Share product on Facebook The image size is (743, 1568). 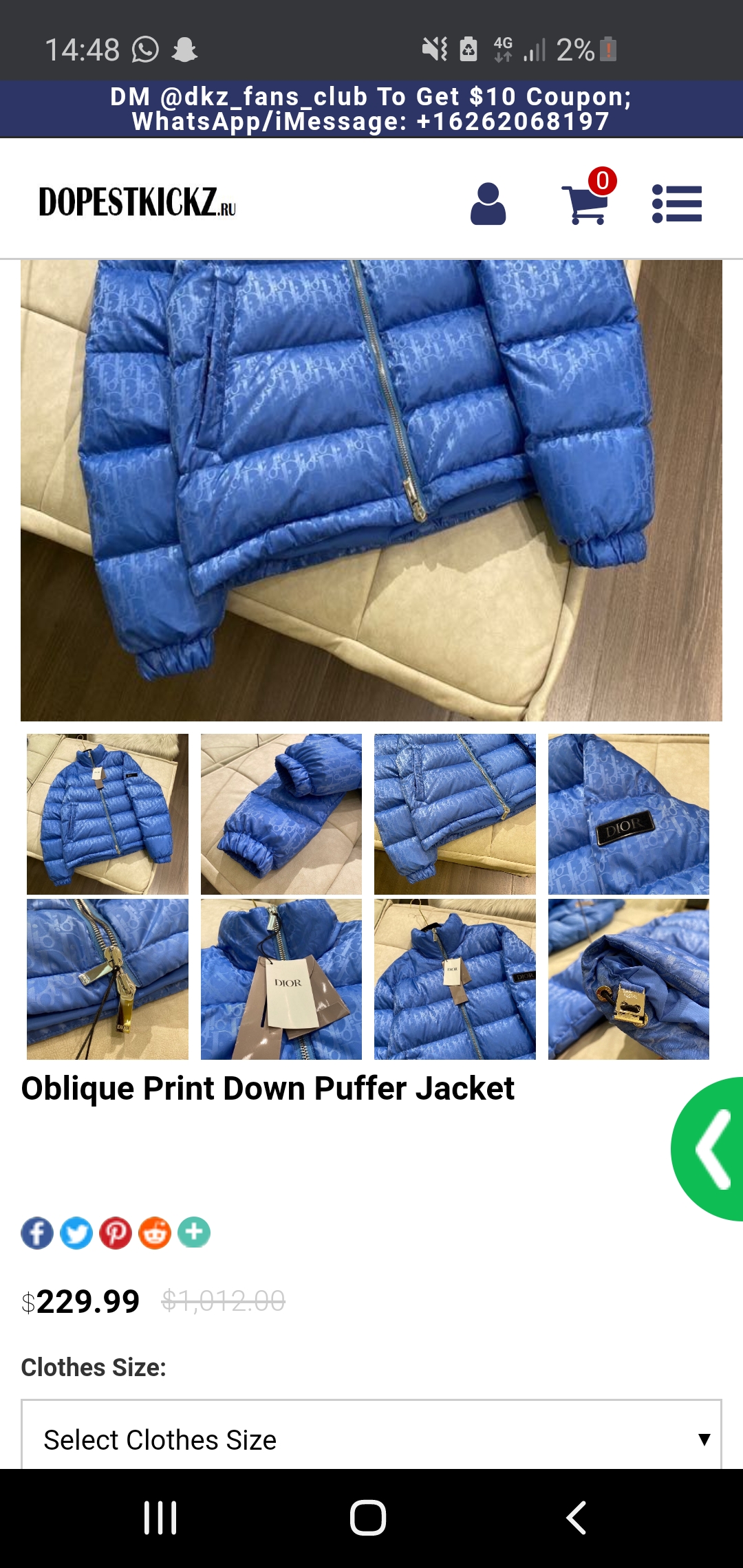[37, 1233]
